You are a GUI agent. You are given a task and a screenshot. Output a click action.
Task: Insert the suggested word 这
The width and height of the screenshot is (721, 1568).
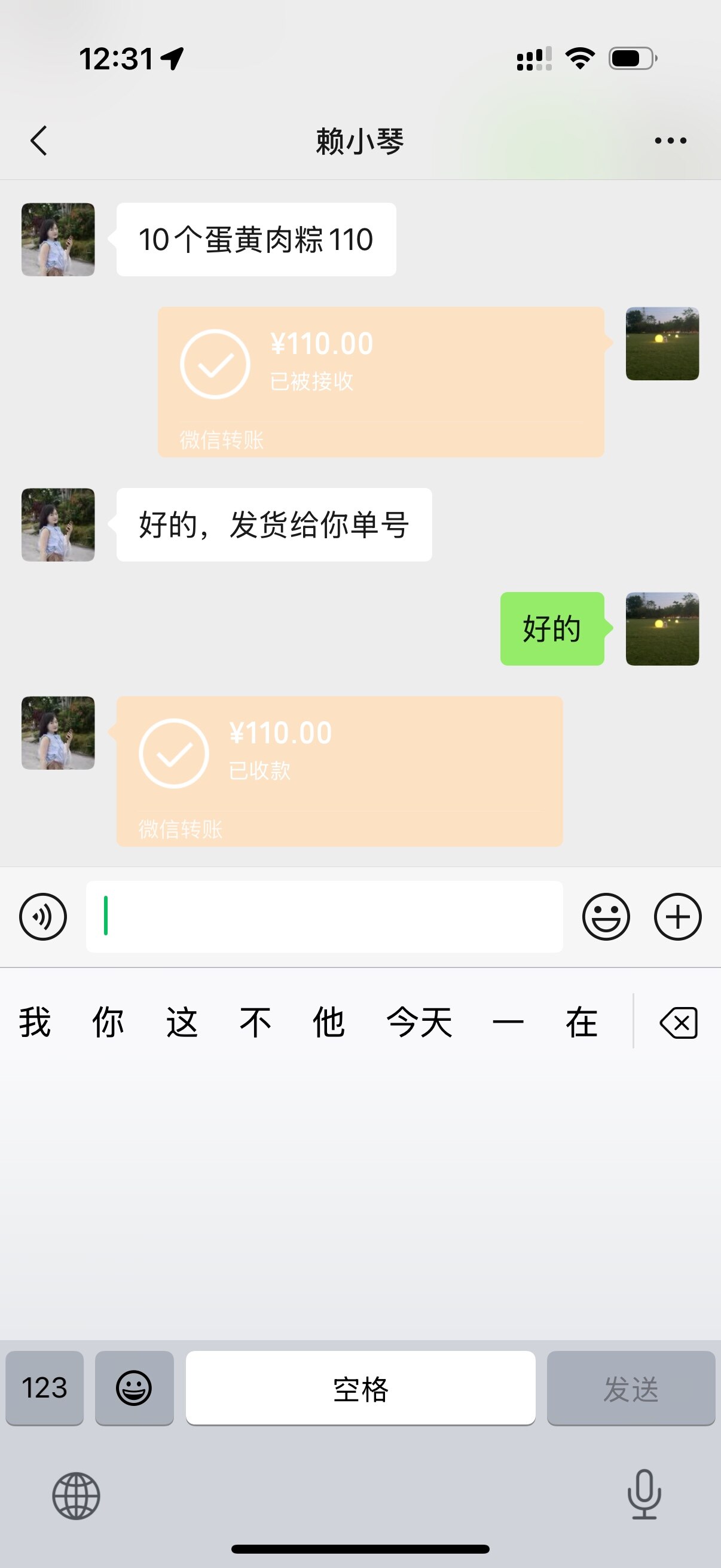tap(182, 1022)
